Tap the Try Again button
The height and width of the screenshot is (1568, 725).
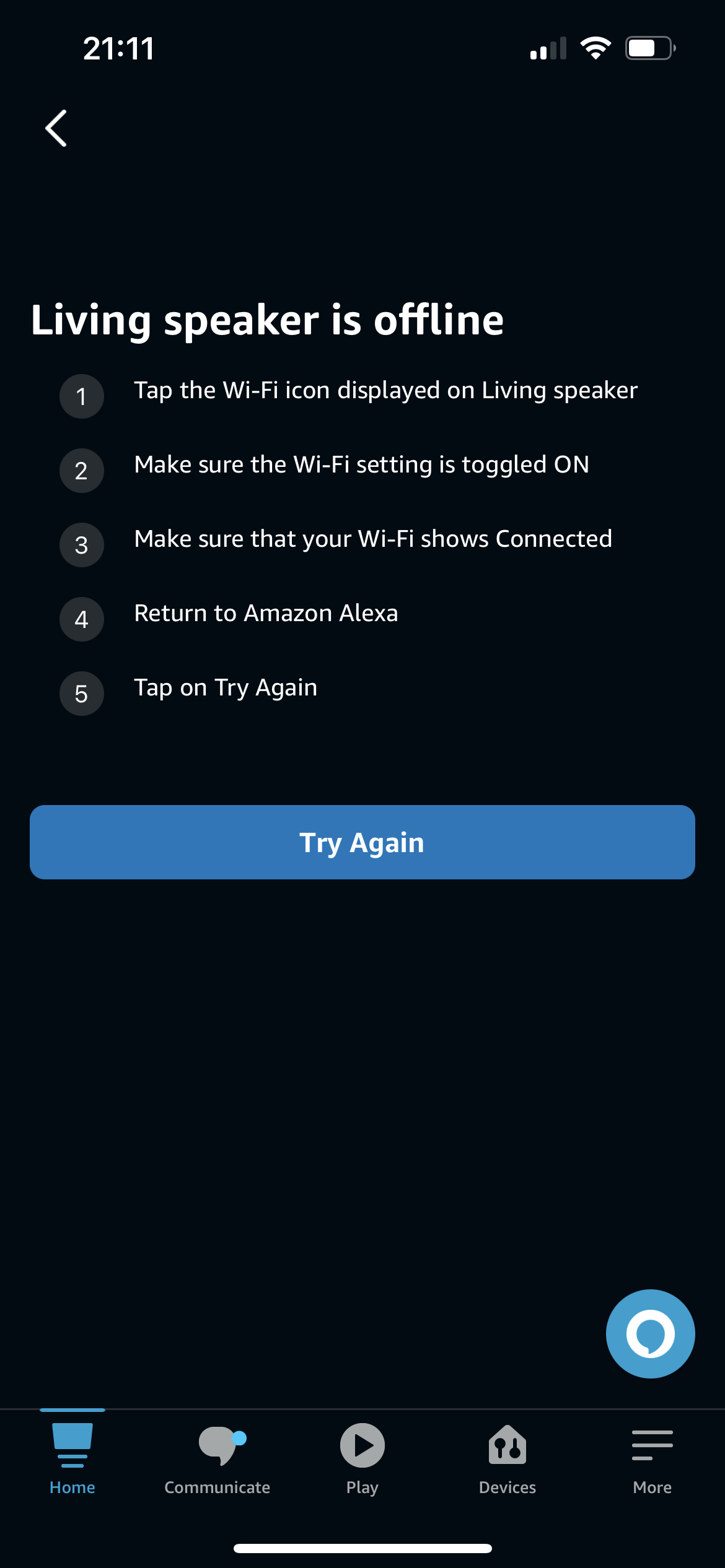362,842
